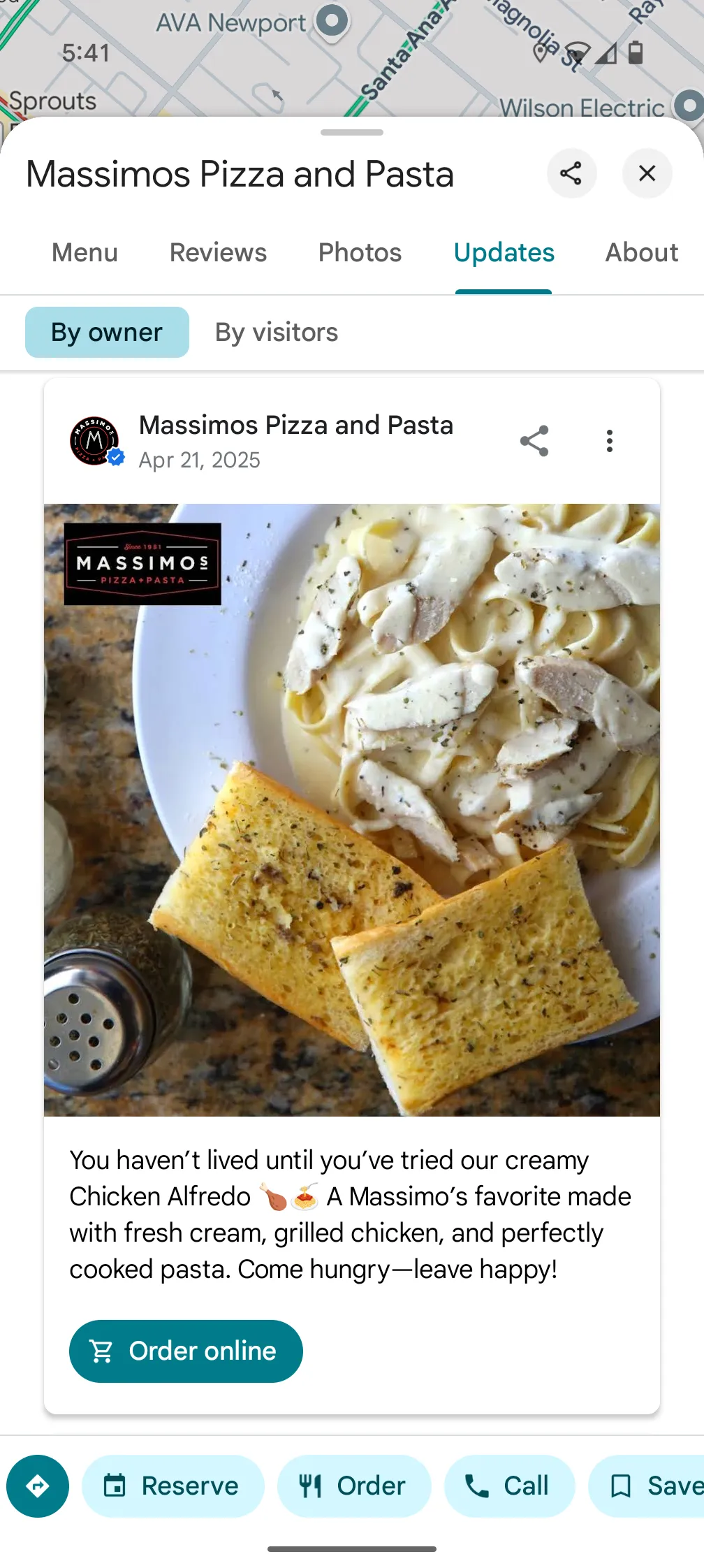Viewport: 704px width, 1568px height.
Task: Tap the Order chip
Action: 354,1486
